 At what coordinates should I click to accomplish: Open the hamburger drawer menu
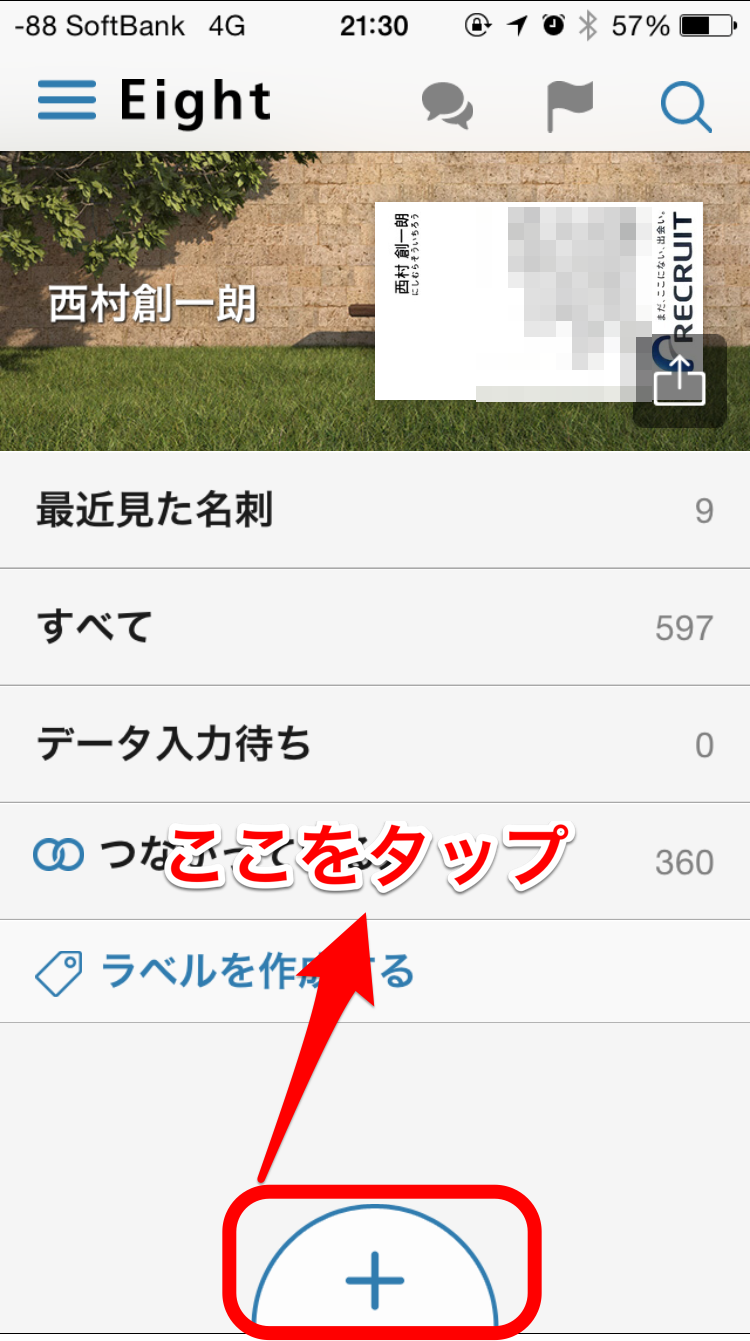pyautogui.click(x=67, y=100)
